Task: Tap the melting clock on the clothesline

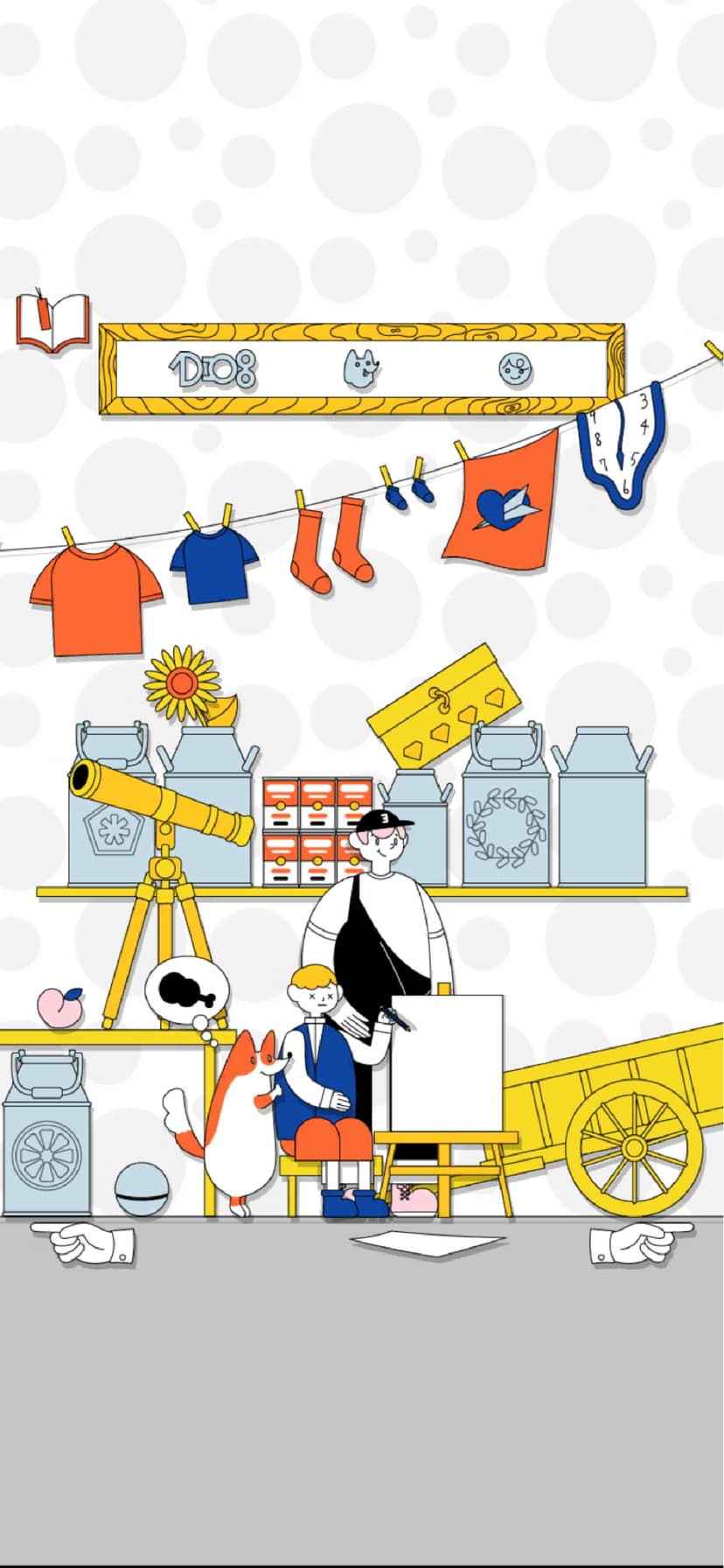Action: pos(622,445)
